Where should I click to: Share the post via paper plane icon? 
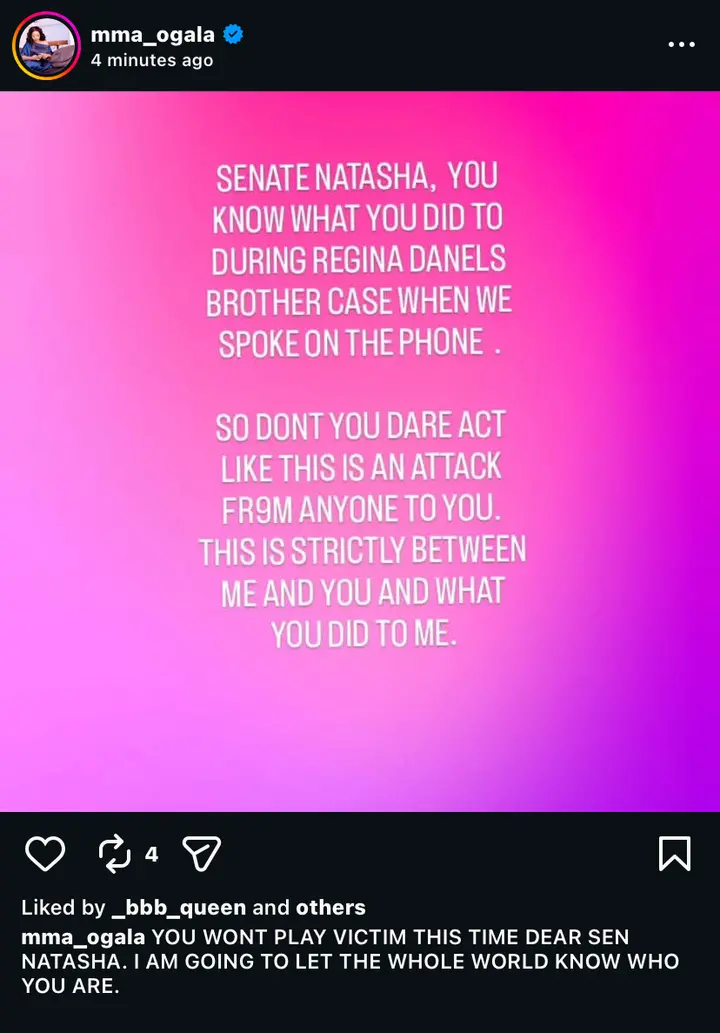[201, 854]
